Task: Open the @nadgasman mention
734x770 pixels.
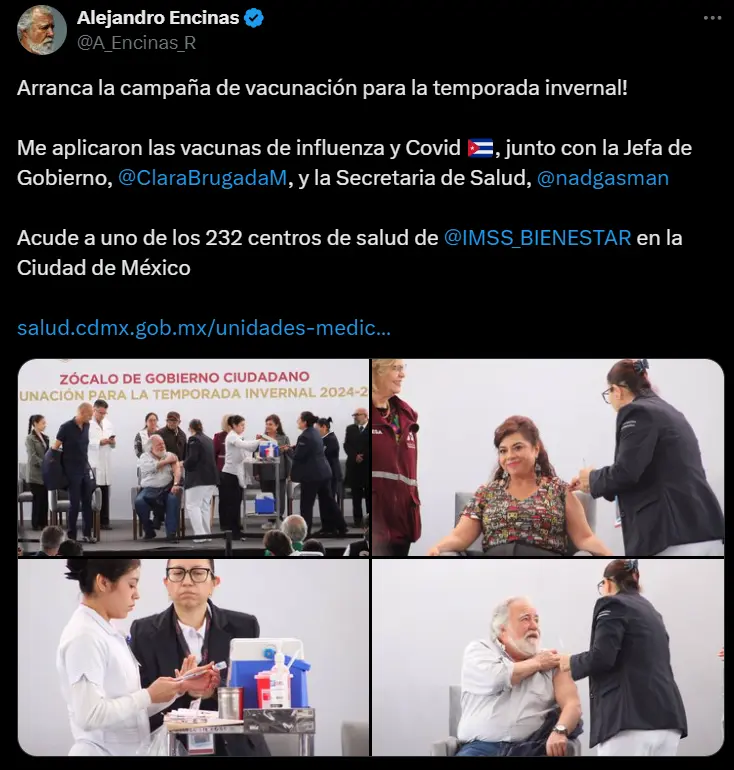Action: pos(603,178)
